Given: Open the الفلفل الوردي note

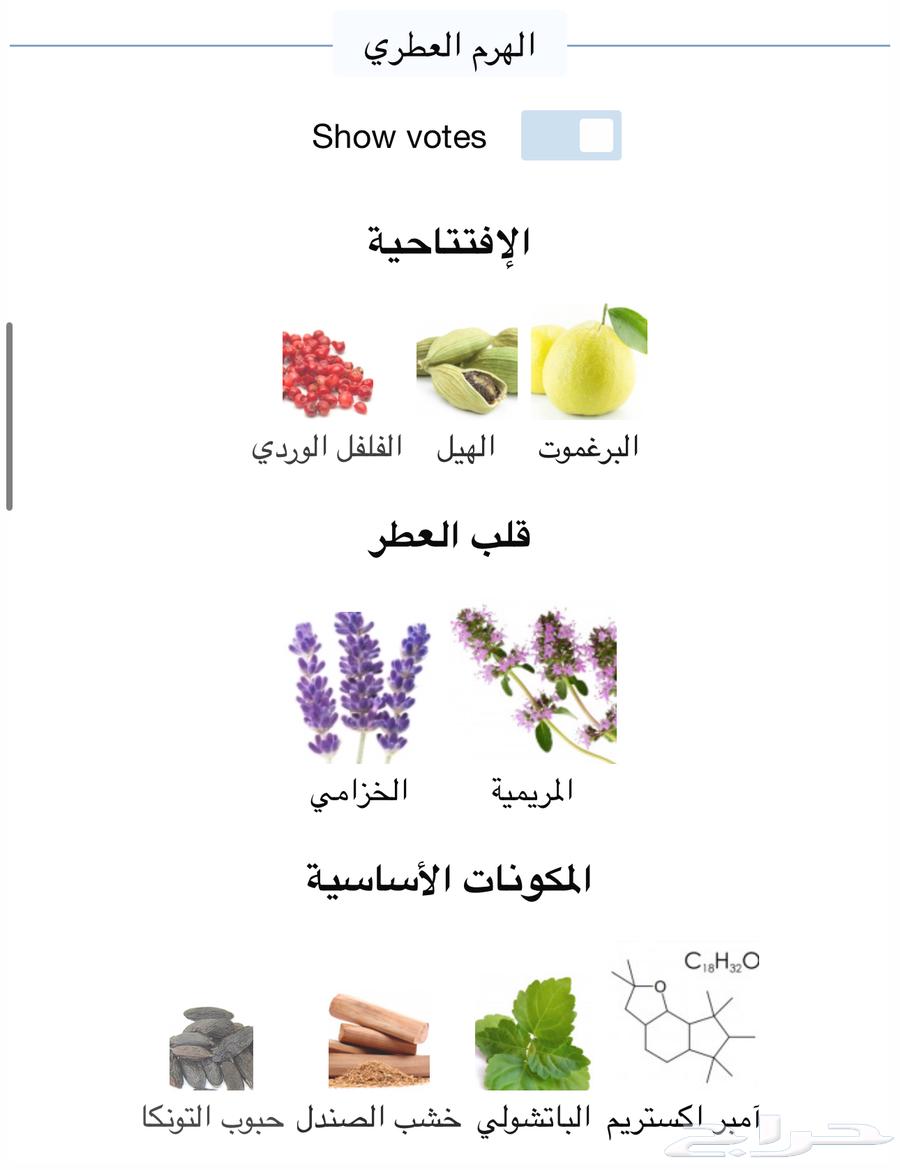Looking at the screenshot, I should 327,372.
